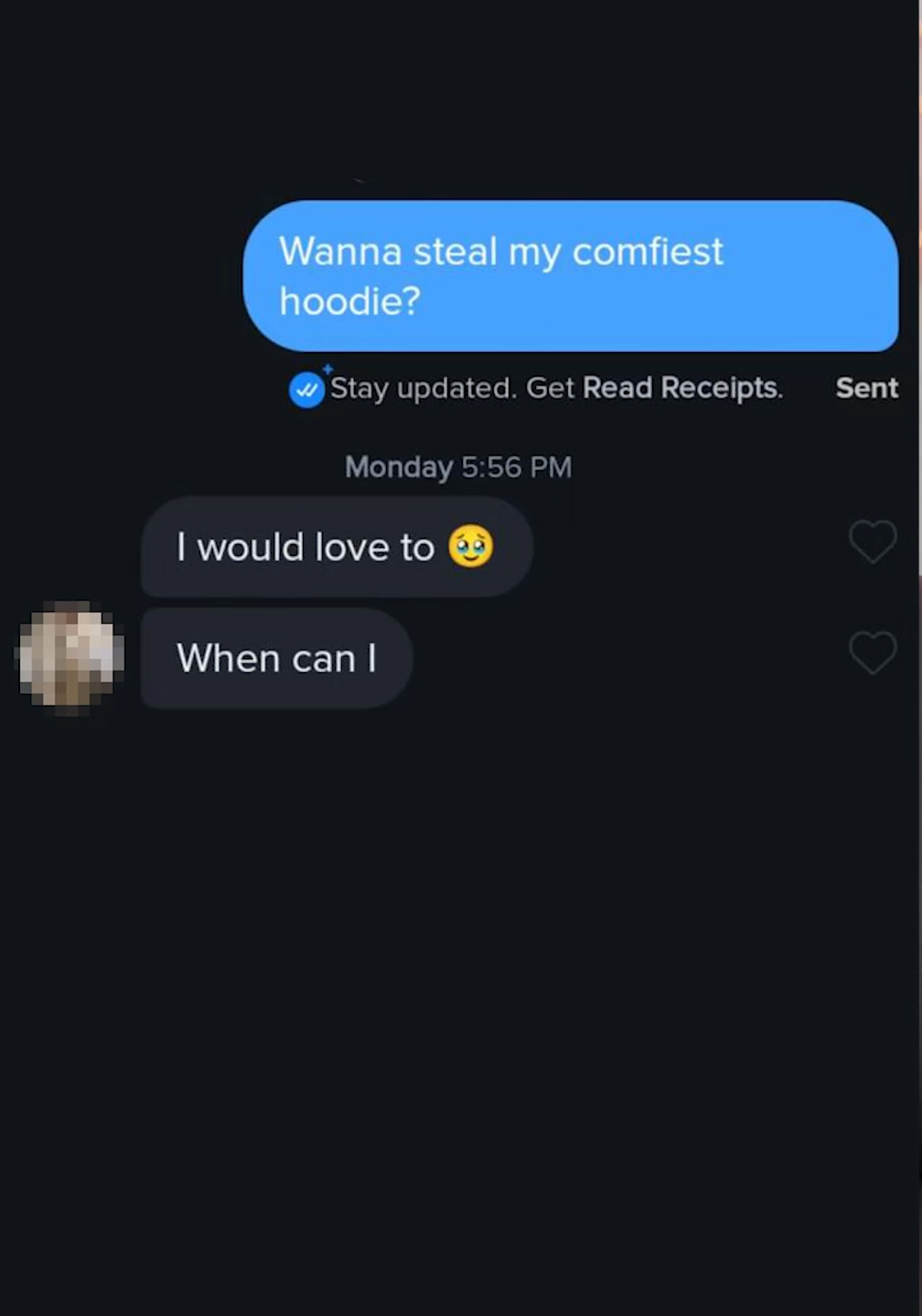Open the match's blurred profile picture
Viewport: 922px width, 1316px height.
(70, 658)
